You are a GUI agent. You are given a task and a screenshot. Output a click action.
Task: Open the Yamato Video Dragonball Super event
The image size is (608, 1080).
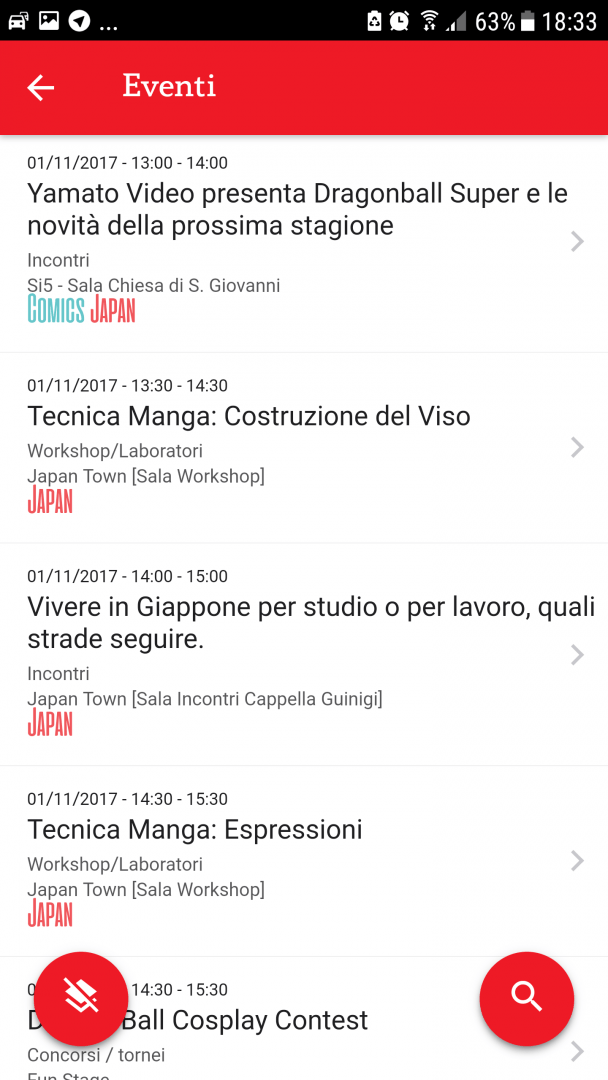tap(304, 244)
